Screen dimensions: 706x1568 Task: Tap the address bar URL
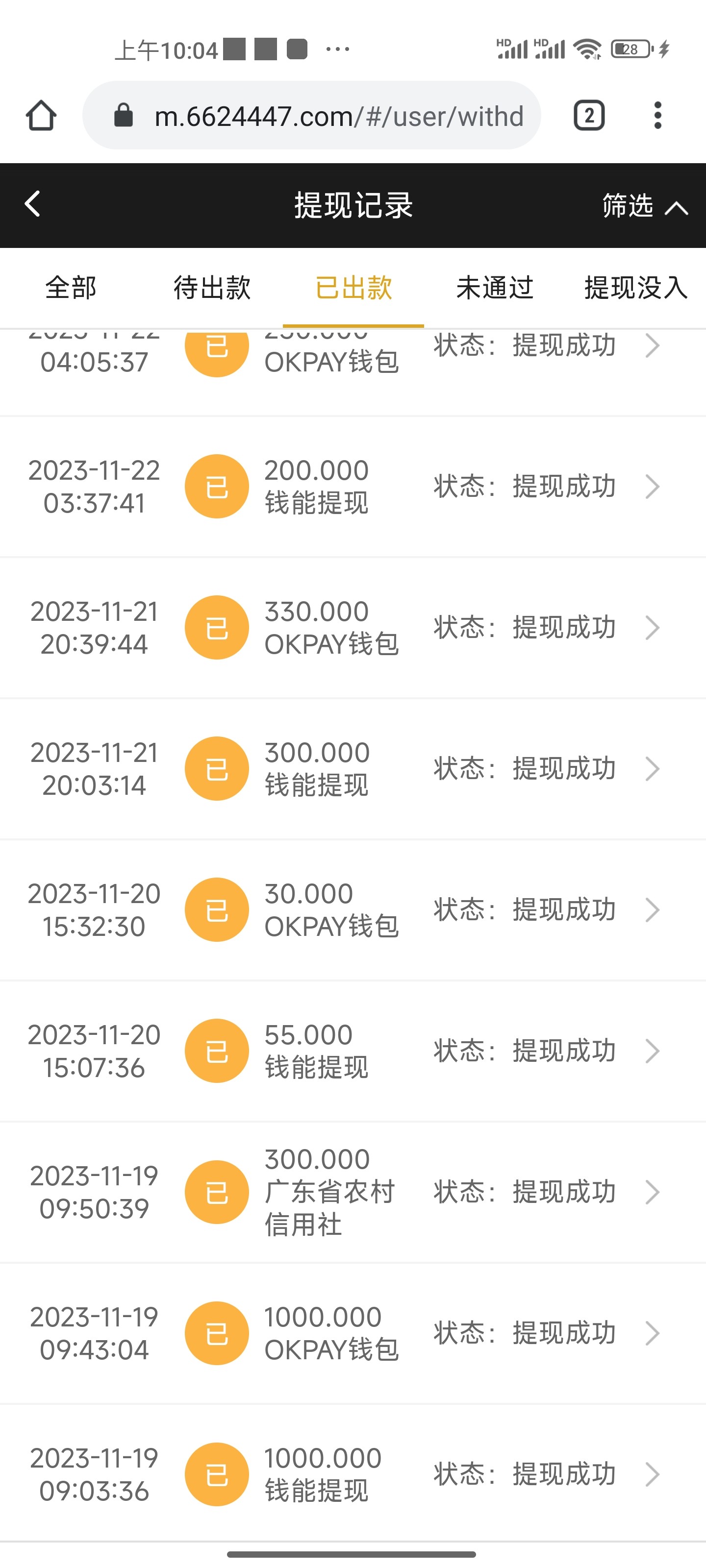coord(338,116)
